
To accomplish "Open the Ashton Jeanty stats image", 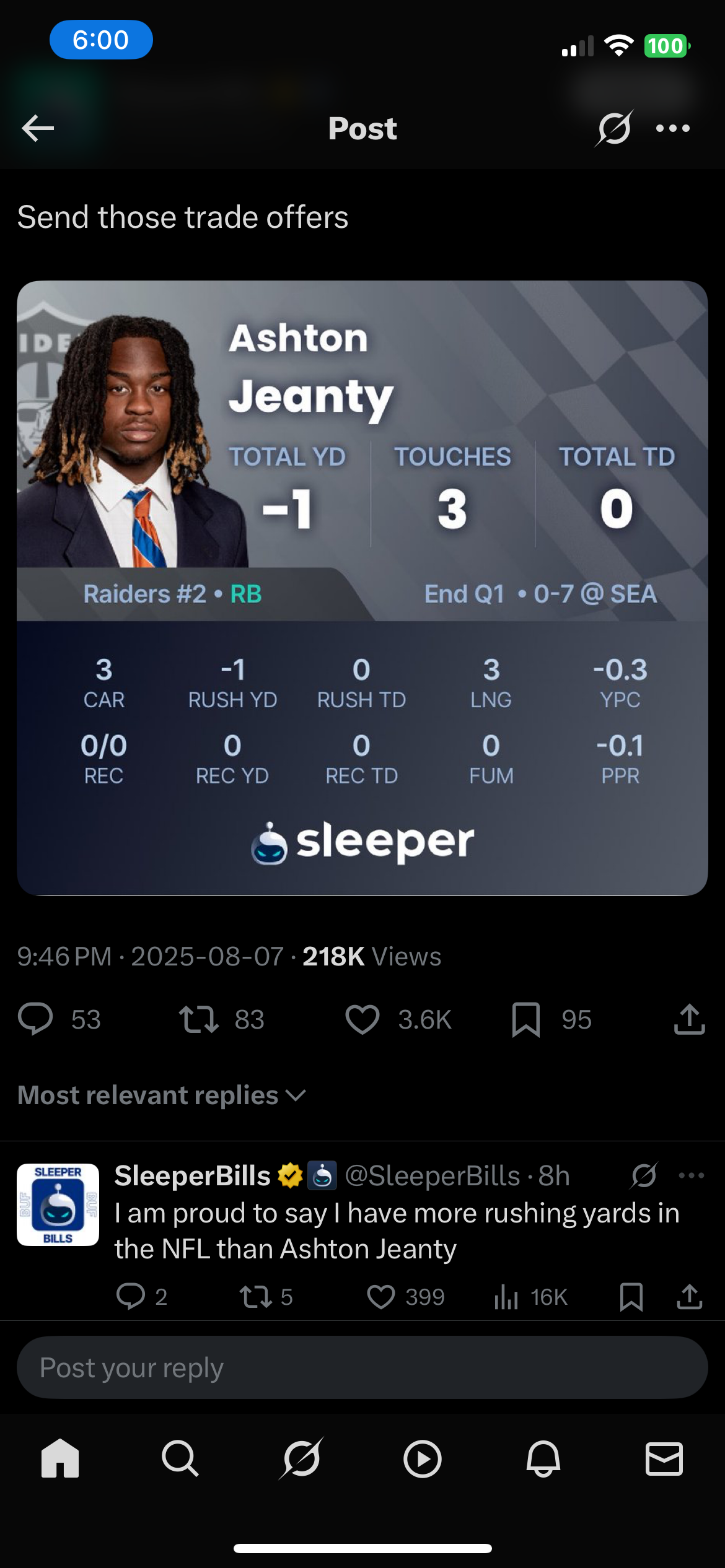I will (362, 588).
